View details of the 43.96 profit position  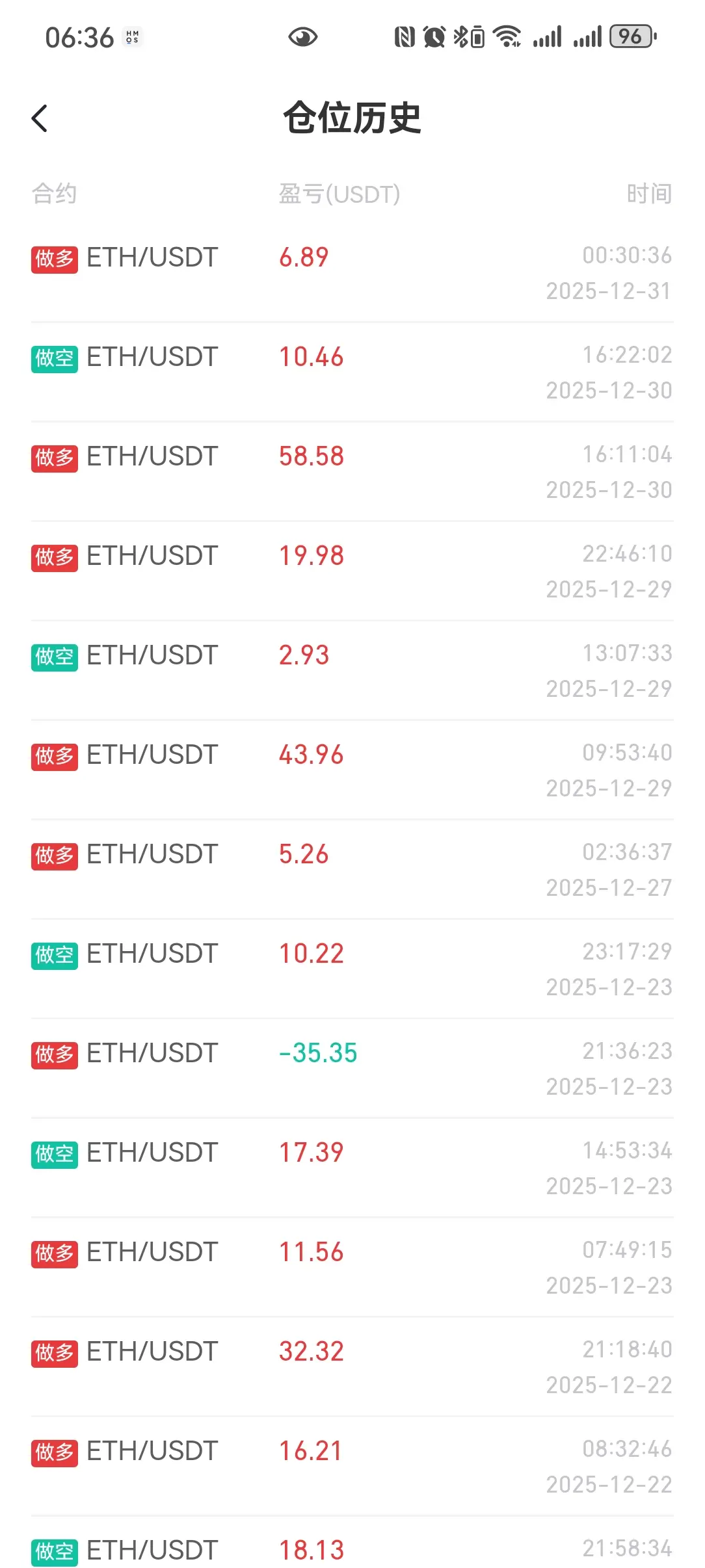351,770
